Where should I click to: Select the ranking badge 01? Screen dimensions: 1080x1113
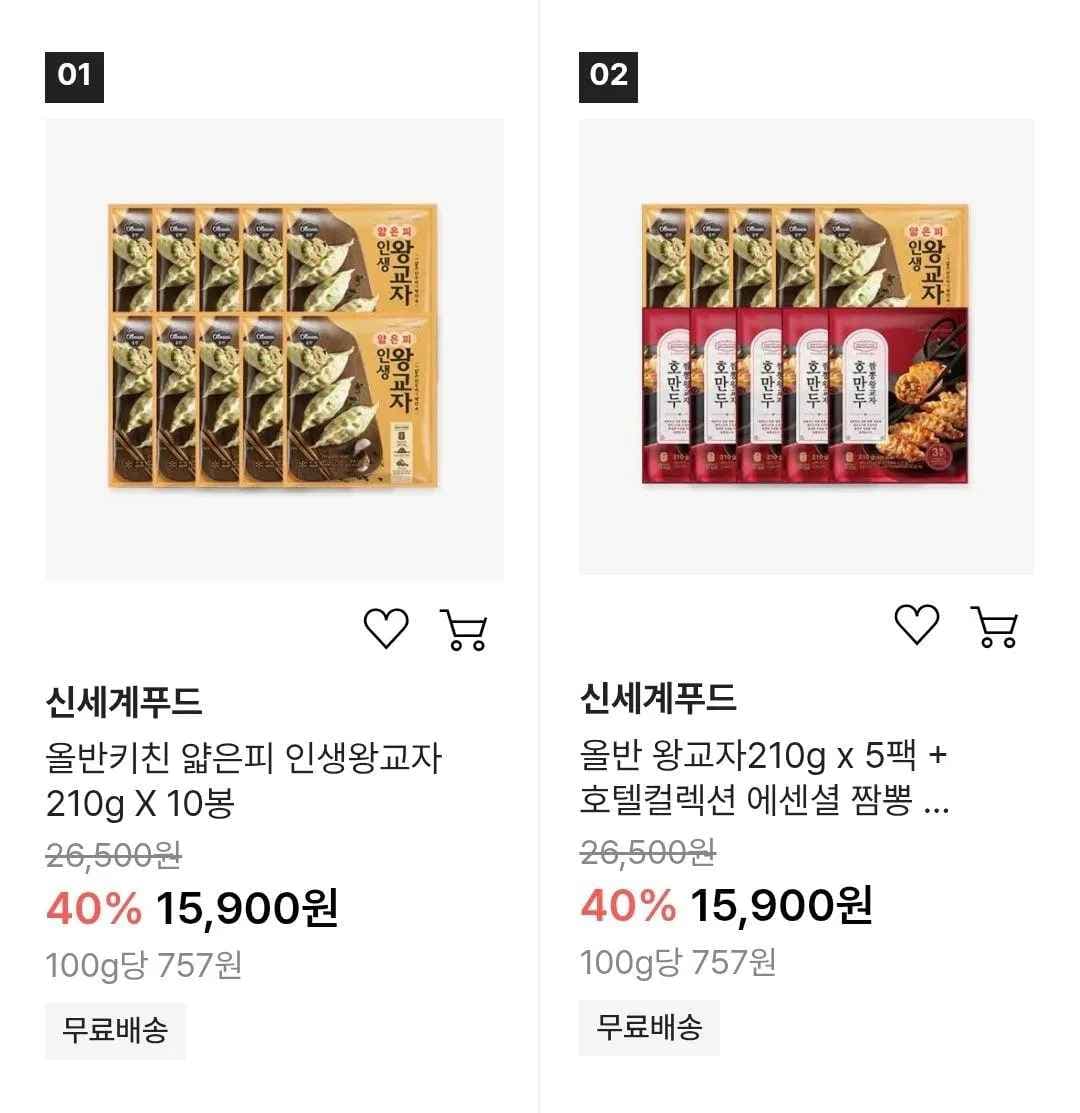tap(75, 74)
